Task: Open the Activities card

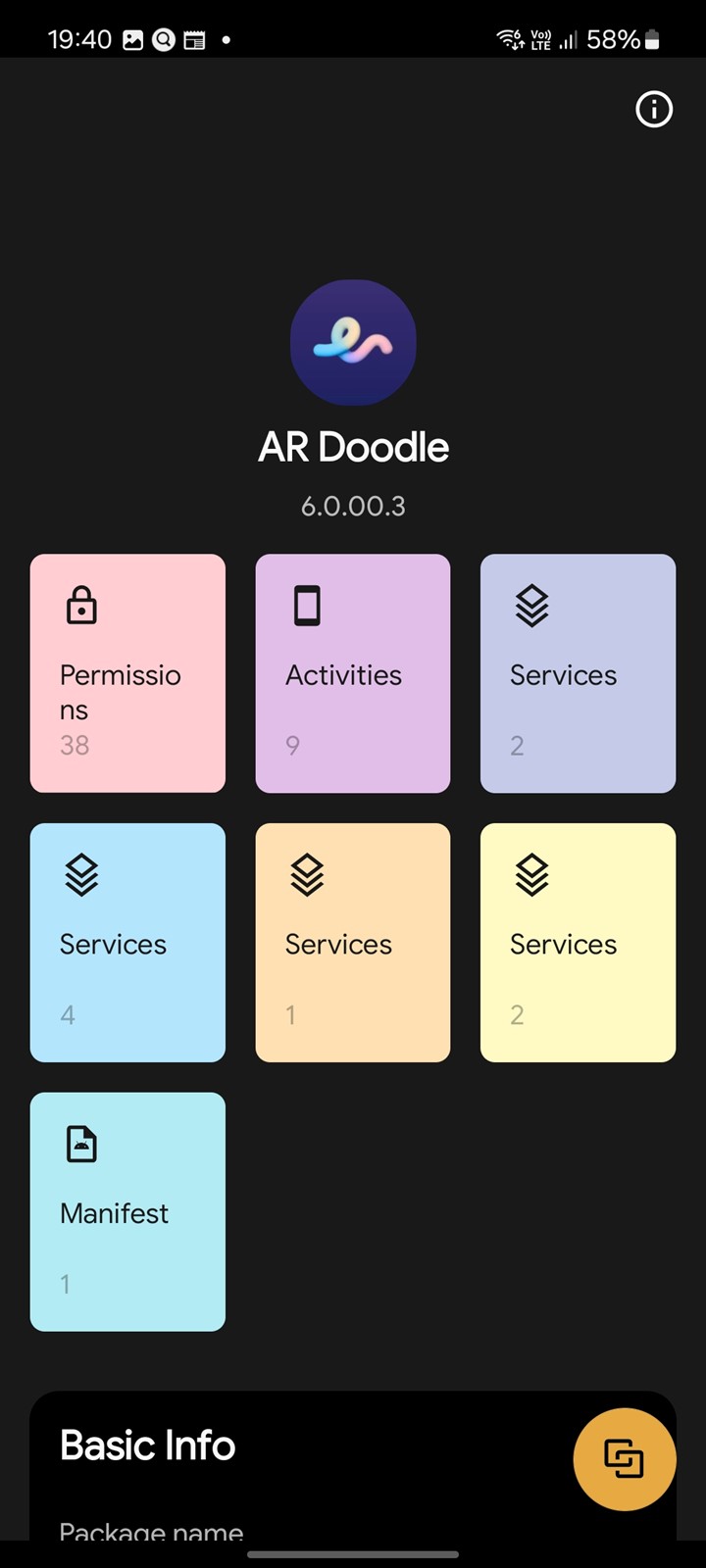Action: click(x=353, y=673)
